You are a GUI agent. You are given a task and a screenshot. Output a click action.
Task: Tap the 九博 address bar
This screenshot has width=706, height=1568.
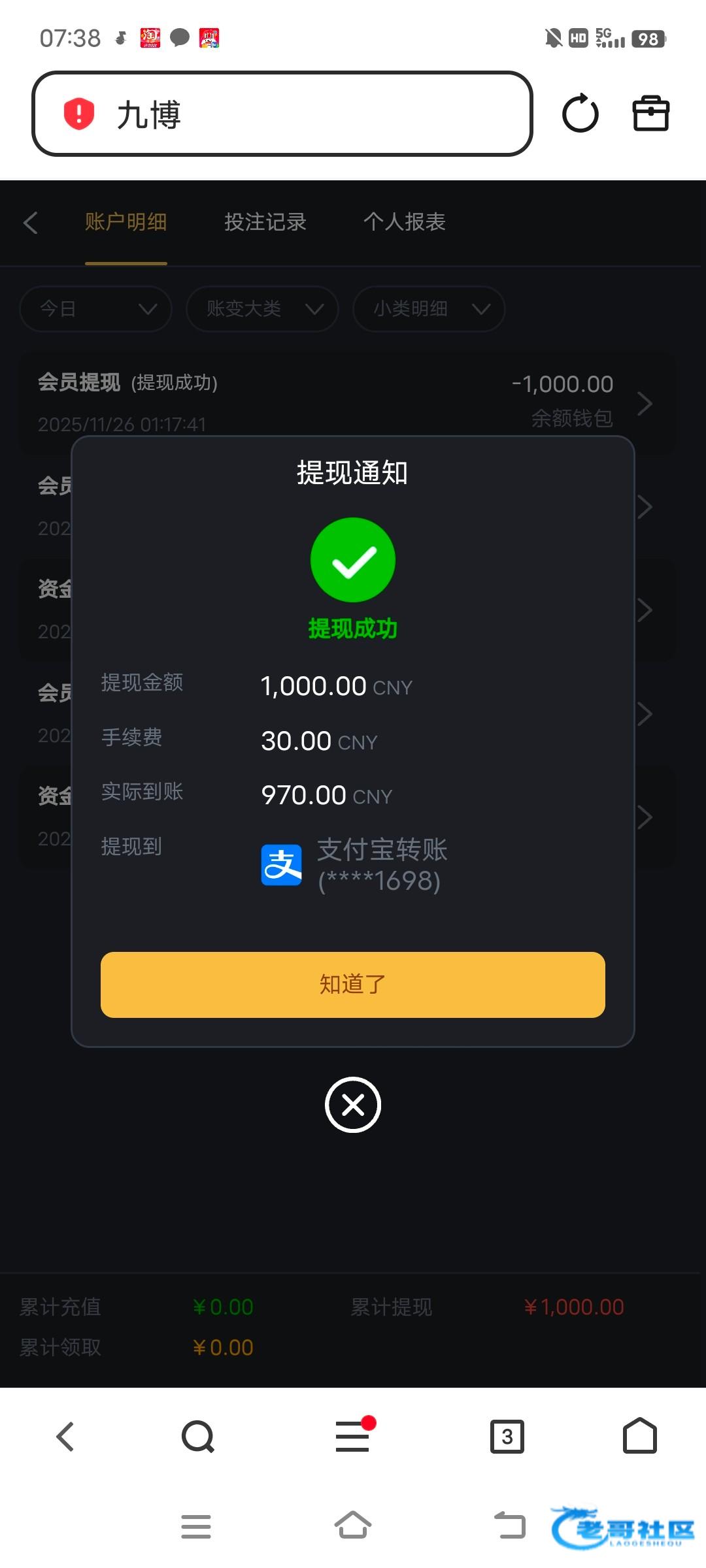click(x=282, y=114)
